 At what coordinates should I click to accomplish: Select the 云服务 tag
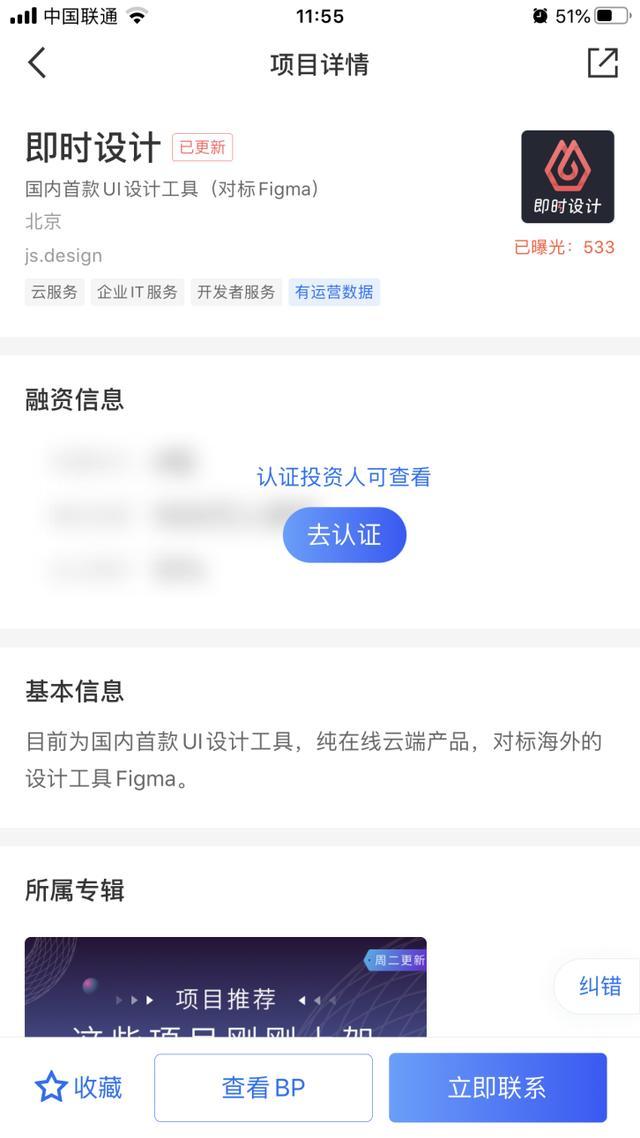click(54, 292)
